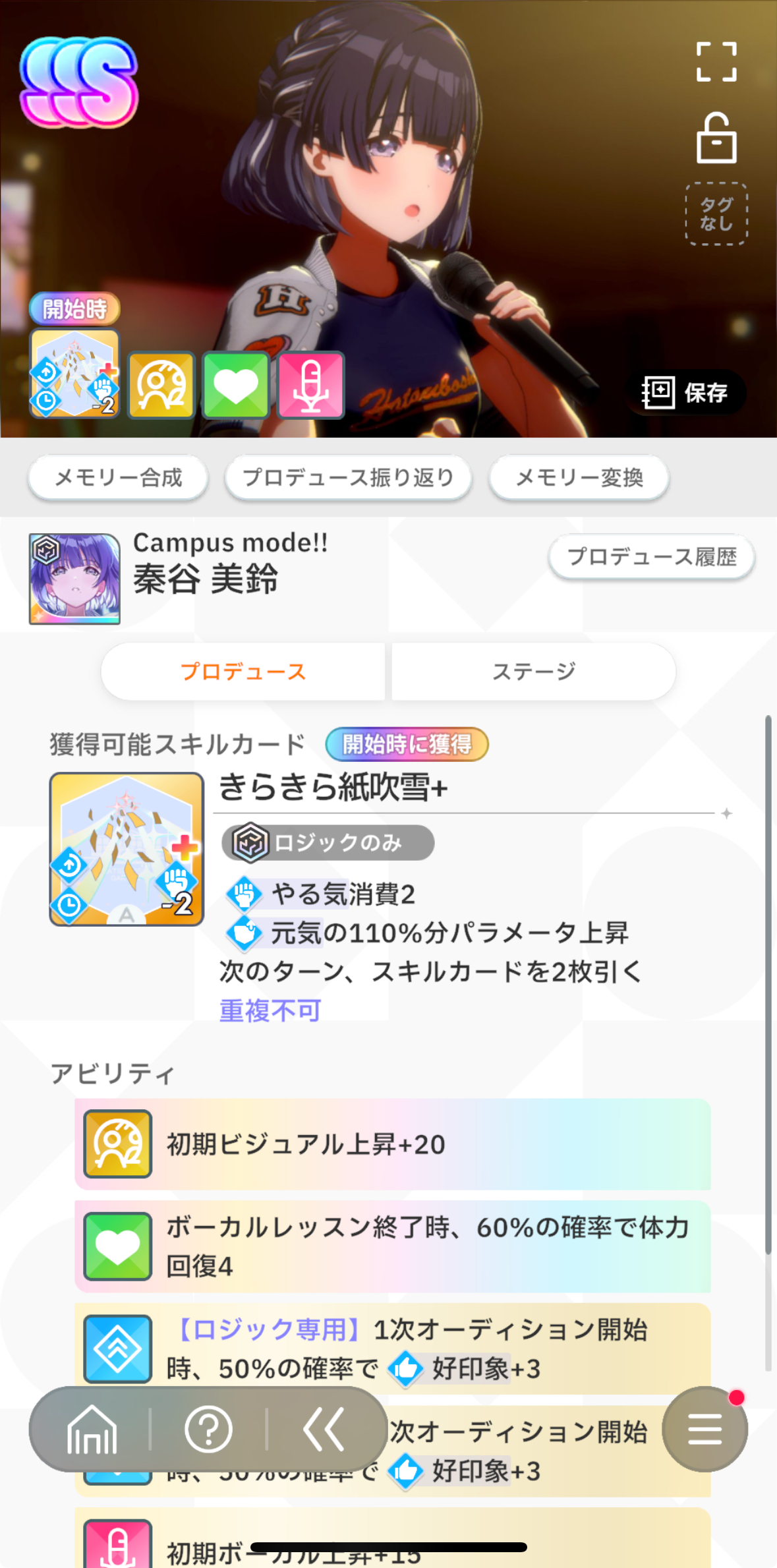
Task: View プロデュース履歴 produce history
Action: click(x=651, y=557)
